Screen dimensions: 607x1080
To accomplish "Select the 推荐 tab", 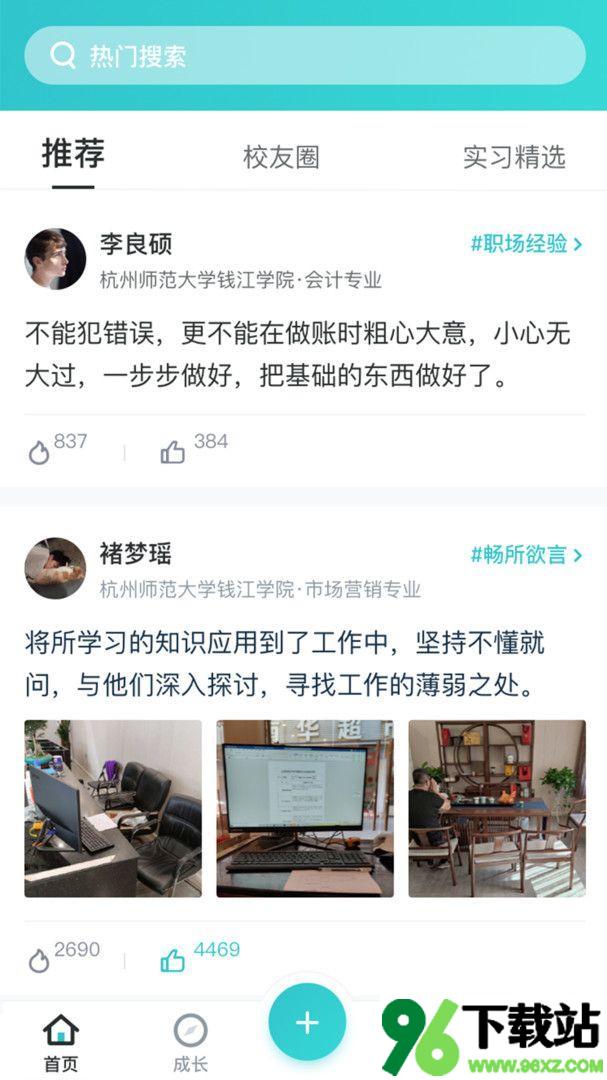I will pyautogui.click(x=73, y=155).
